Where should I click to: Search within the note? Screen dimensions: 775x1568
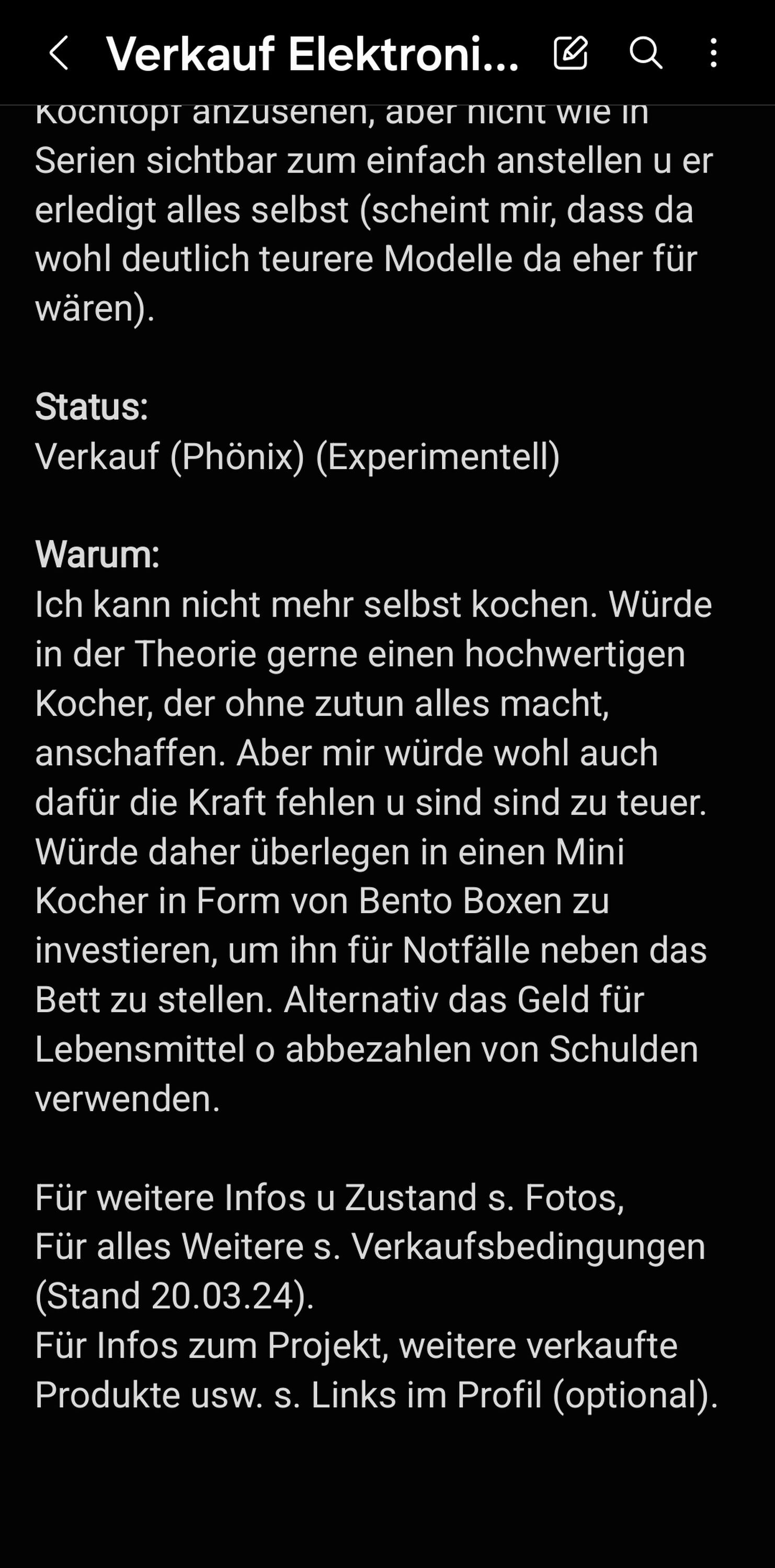coord(645,53)
